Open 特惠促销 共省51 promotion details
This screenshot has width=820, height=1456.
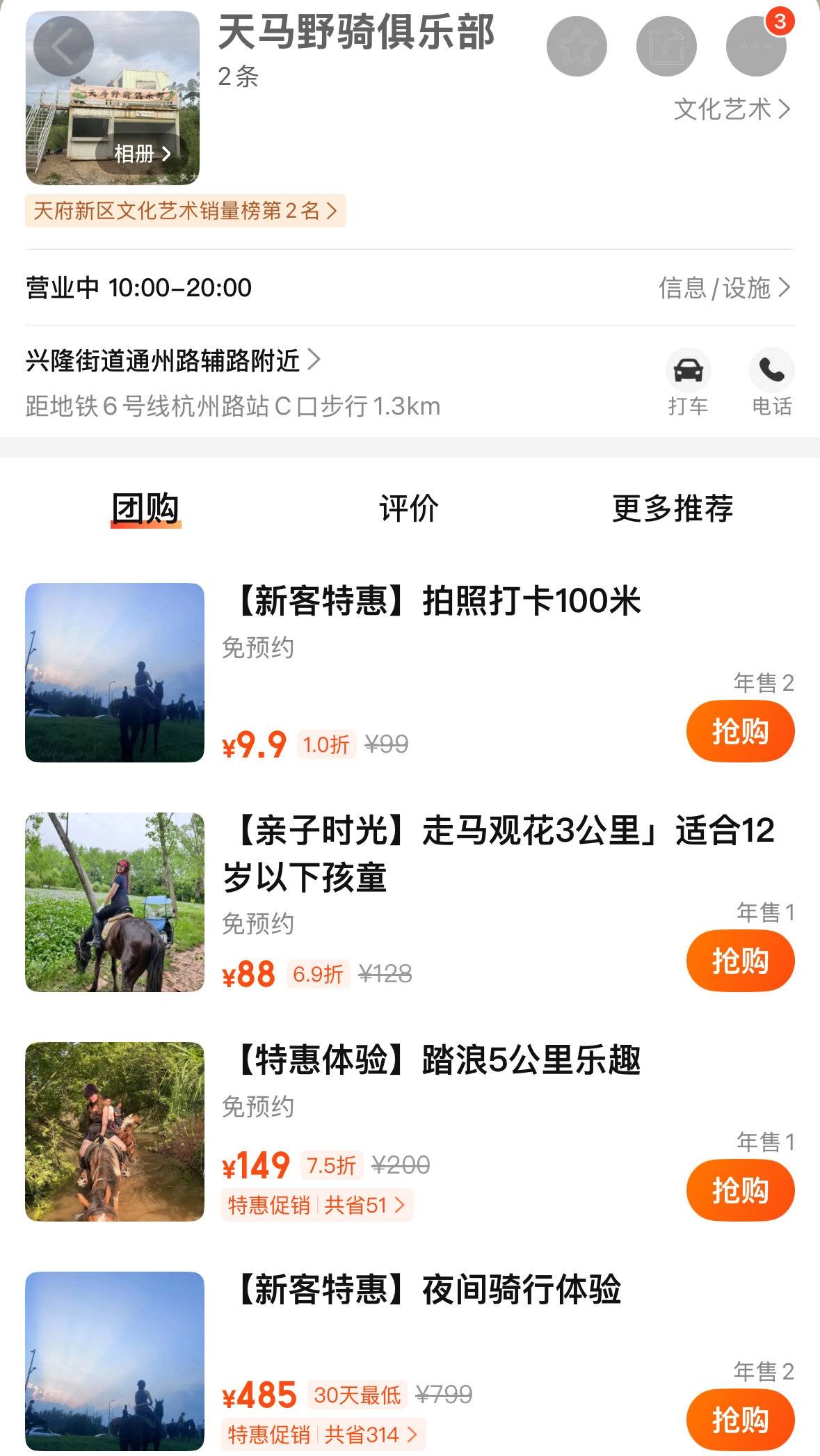[x=317, y=1206]
